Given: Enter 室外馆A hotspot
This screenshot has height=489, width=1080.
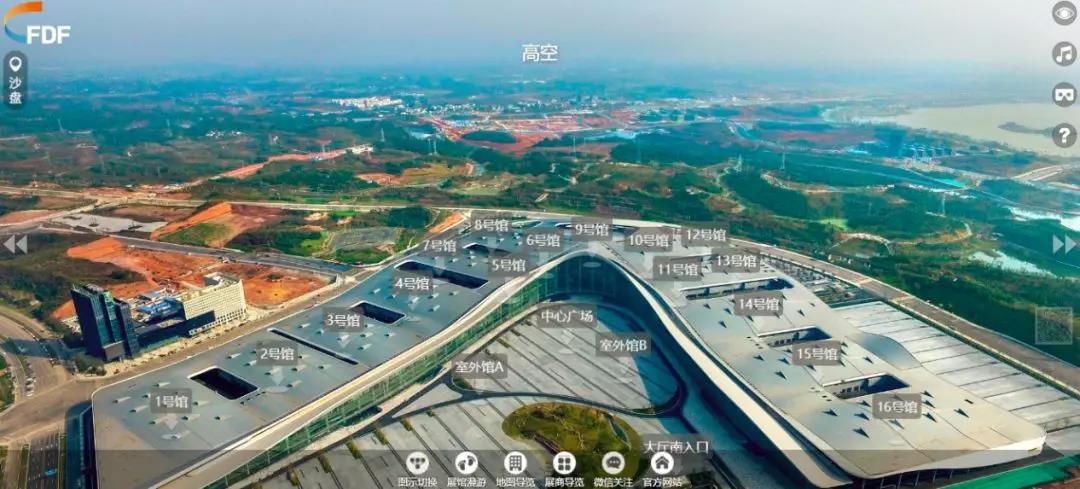Looking at the screenshot, I should (480, 368).
